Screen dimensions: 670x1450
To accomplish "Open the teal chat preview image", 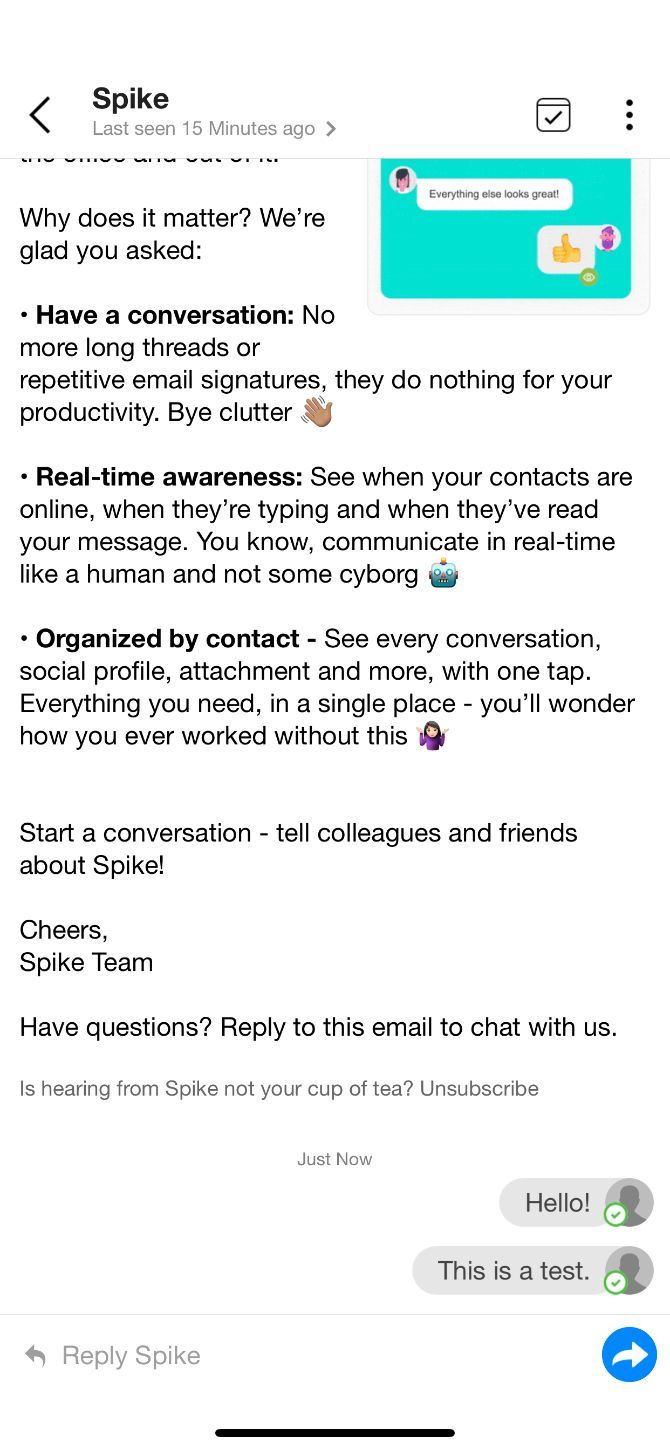I will click(x=509, y=230).
